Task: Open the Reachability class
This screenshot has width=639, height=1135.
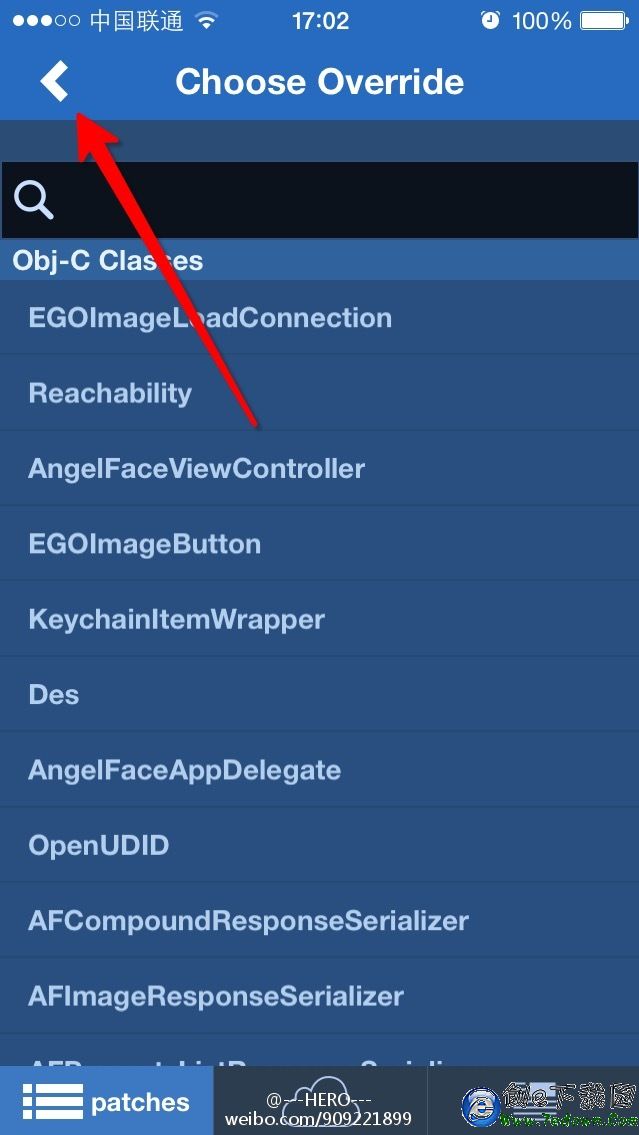Action: pyautogui.click(x=110, y=393)
